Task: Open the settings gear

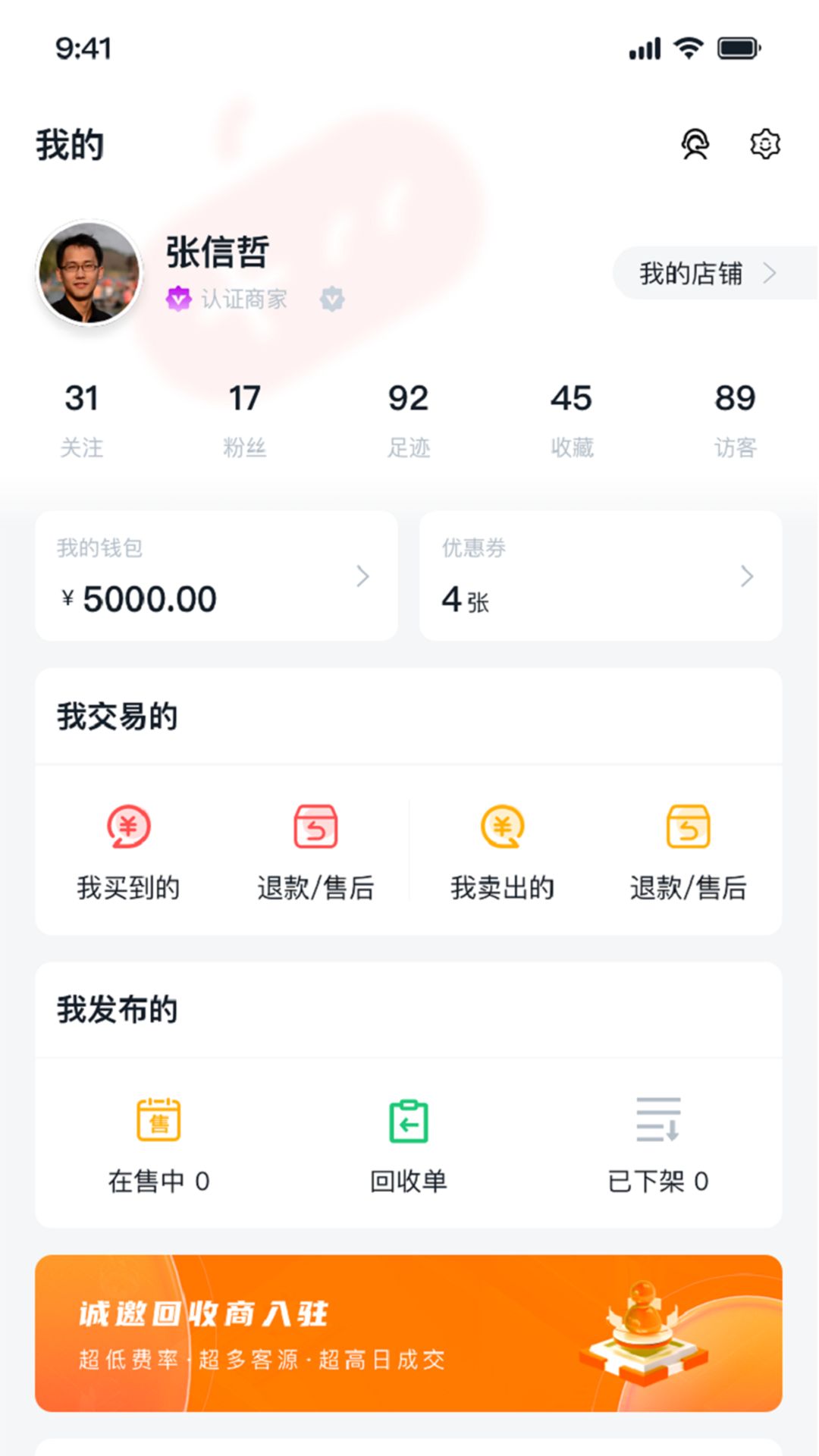Action: (x=765, y=144)
